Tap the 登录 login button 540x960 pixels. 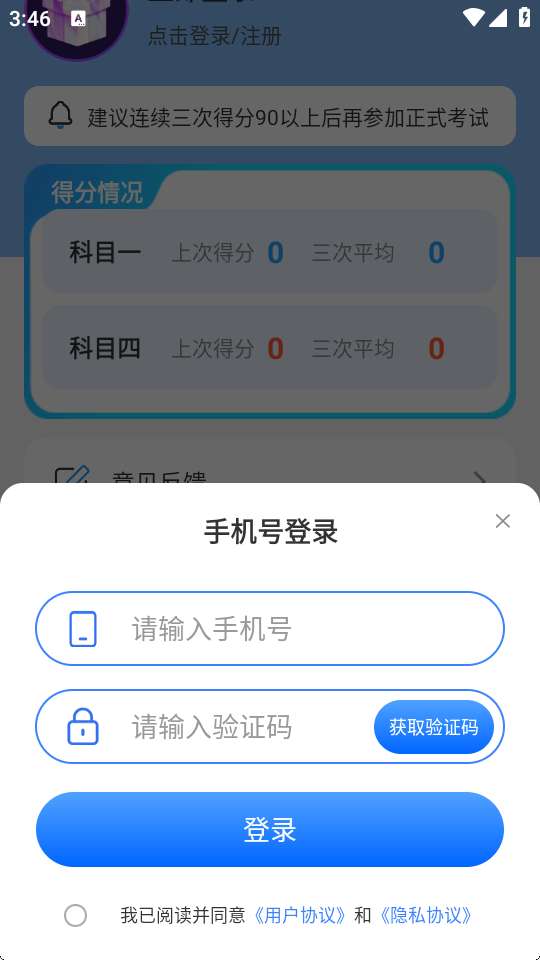pyautogui.click(x=270, y=830)
